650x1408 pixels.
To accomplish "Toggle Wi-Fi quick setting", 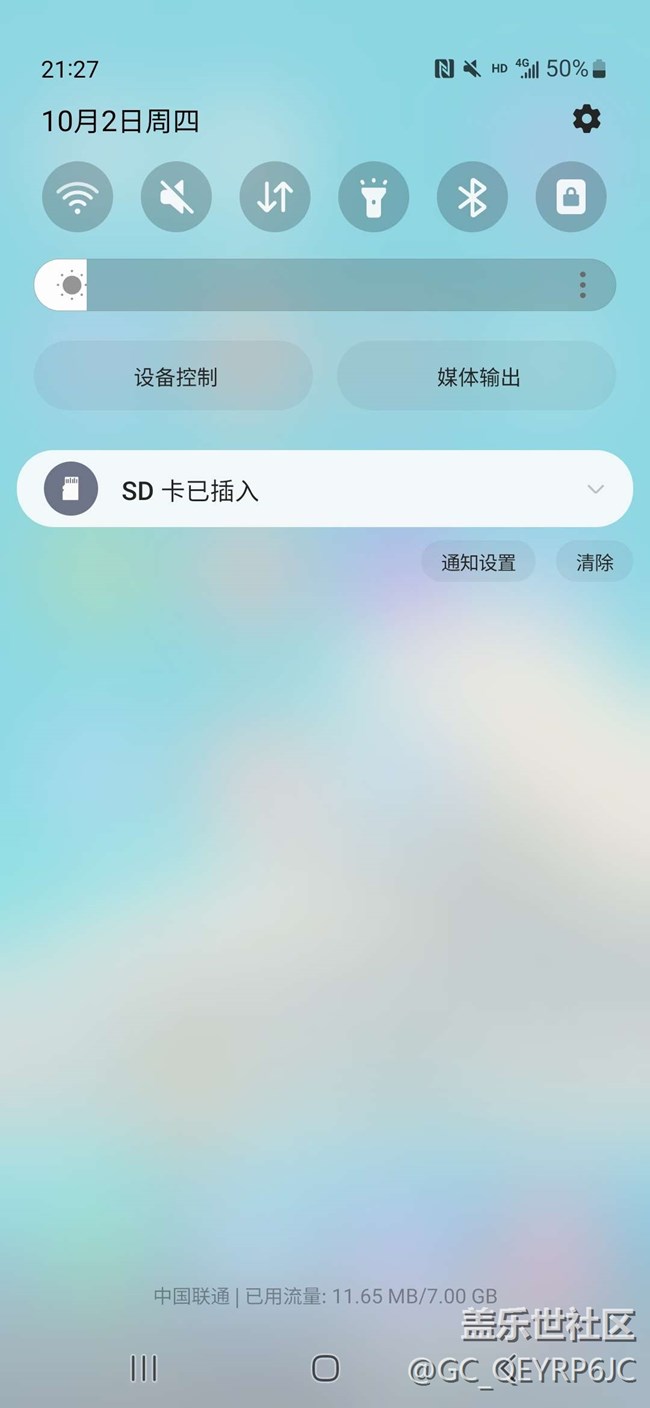I will point(77,197).
